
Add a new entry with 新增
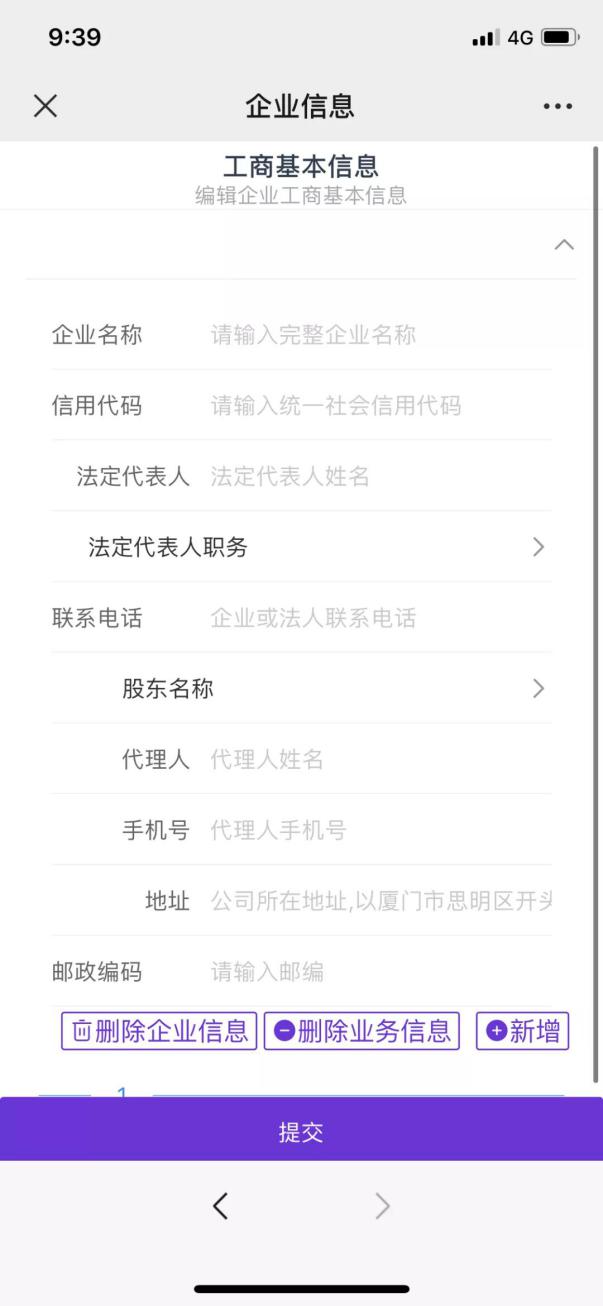522,1031
